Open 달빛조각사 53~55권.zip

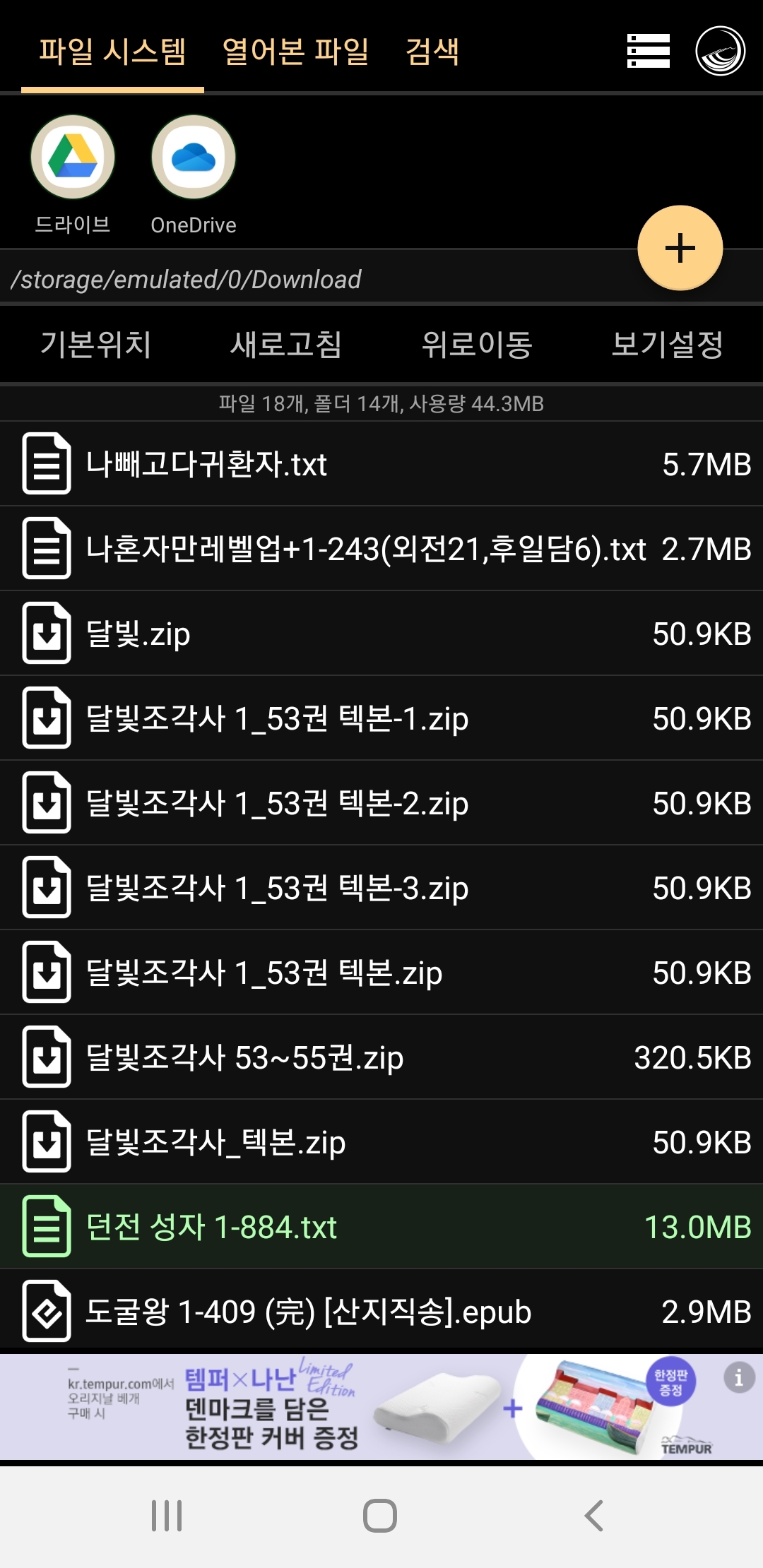tap(381, 1057)
